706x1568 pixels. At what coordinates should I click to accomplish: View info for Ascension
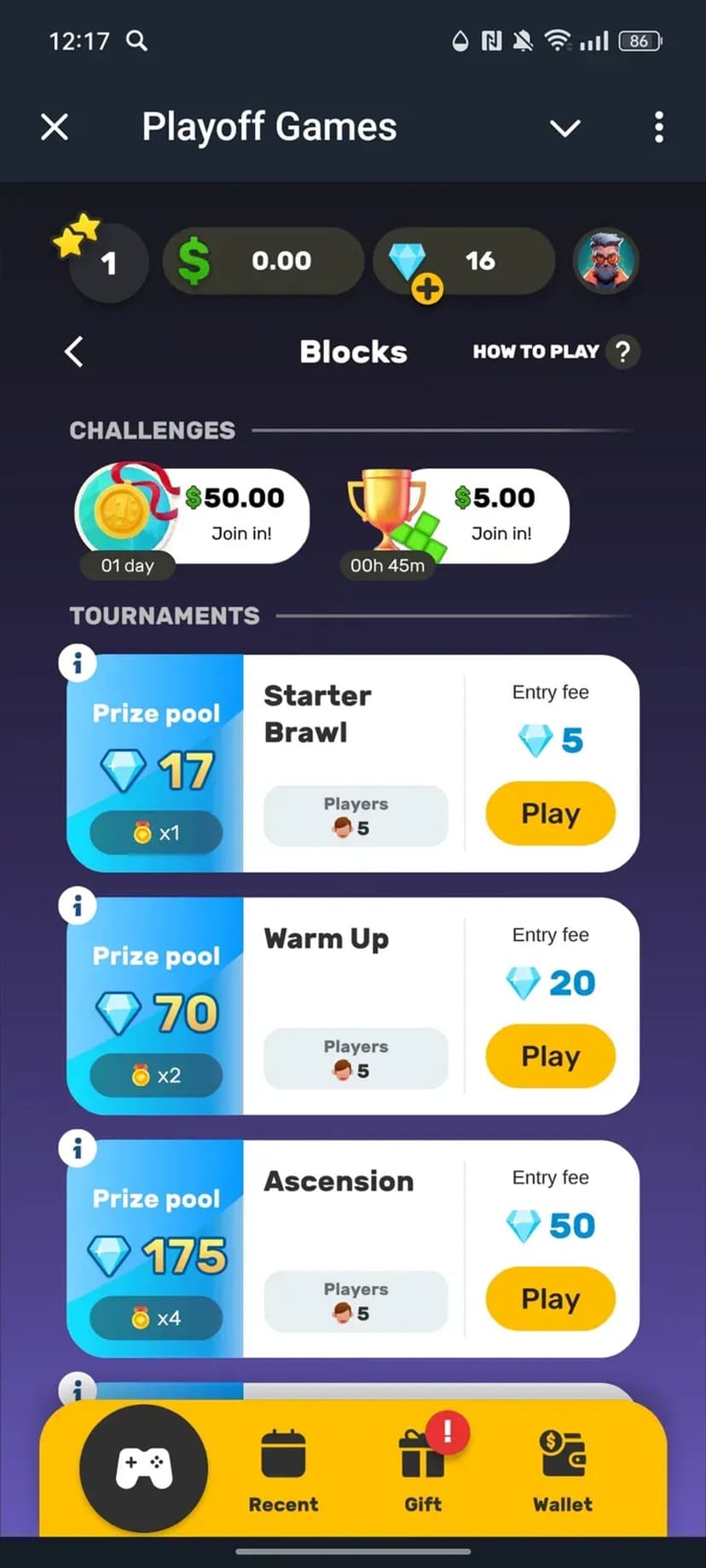pyautogui.click(x=78, y=1148)
